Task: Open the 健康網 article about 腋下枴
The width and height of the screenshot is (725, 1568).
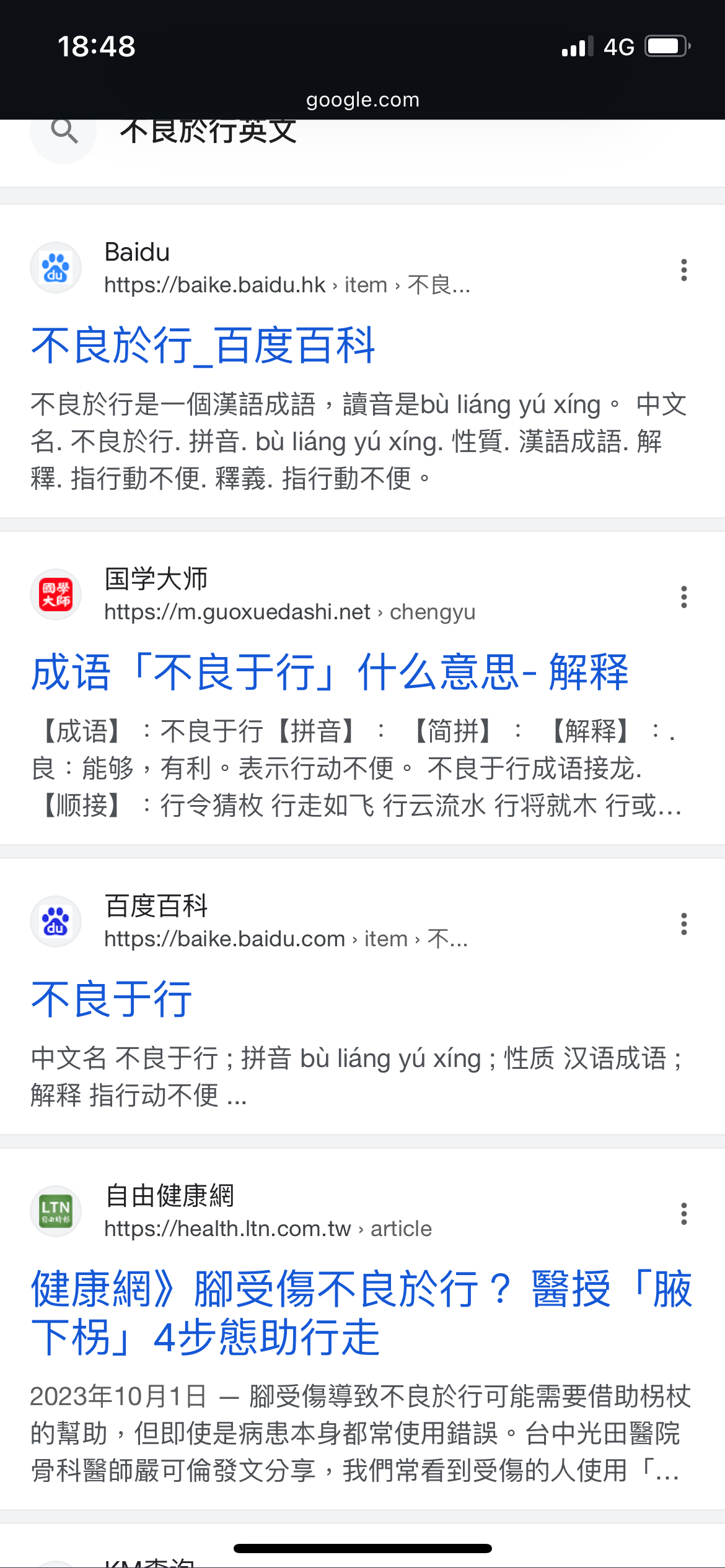Action: pos(362,1313)
